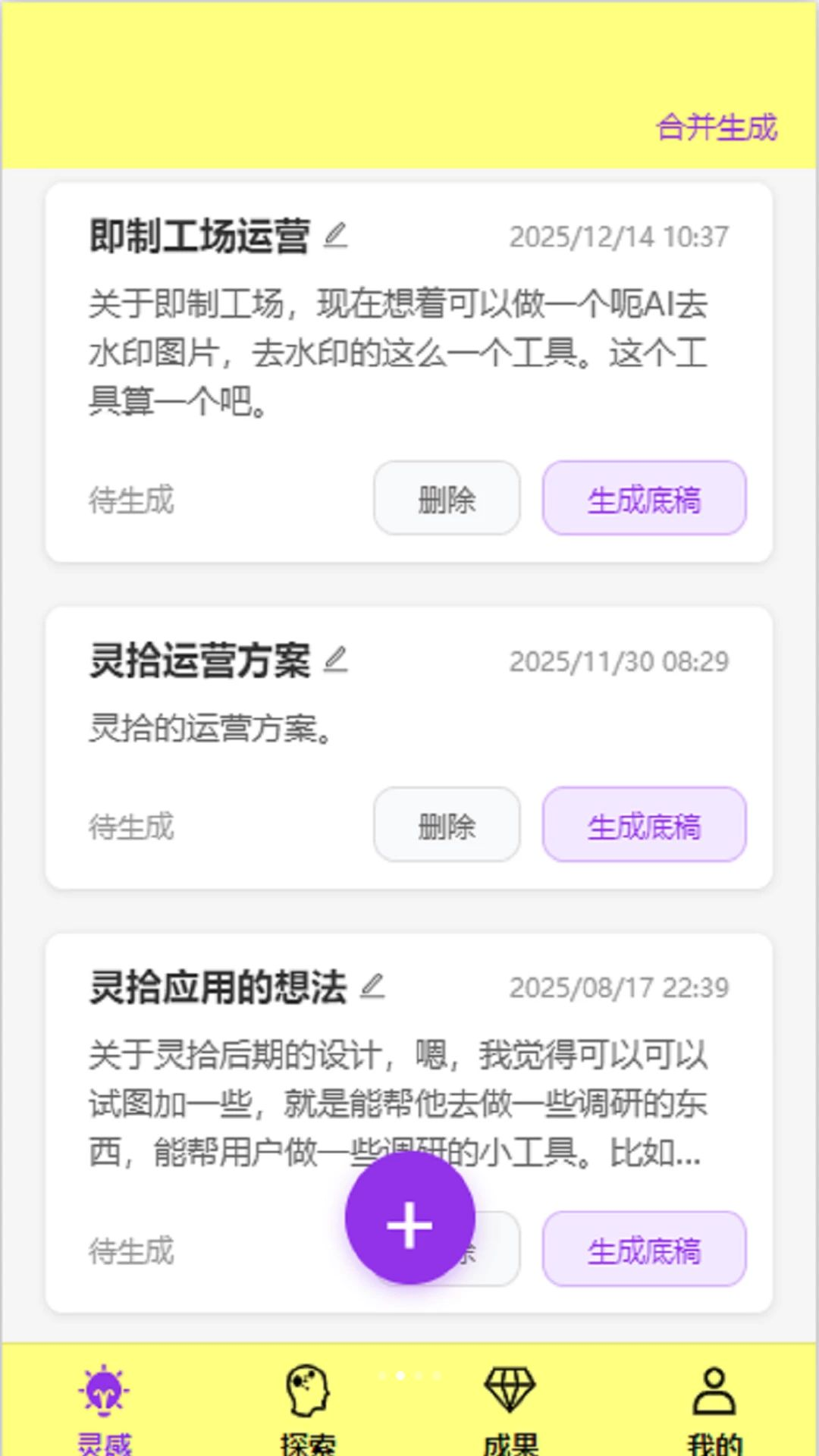Generate a draft for 即制工场运营
819x1456 pixels.
(644, 498)
